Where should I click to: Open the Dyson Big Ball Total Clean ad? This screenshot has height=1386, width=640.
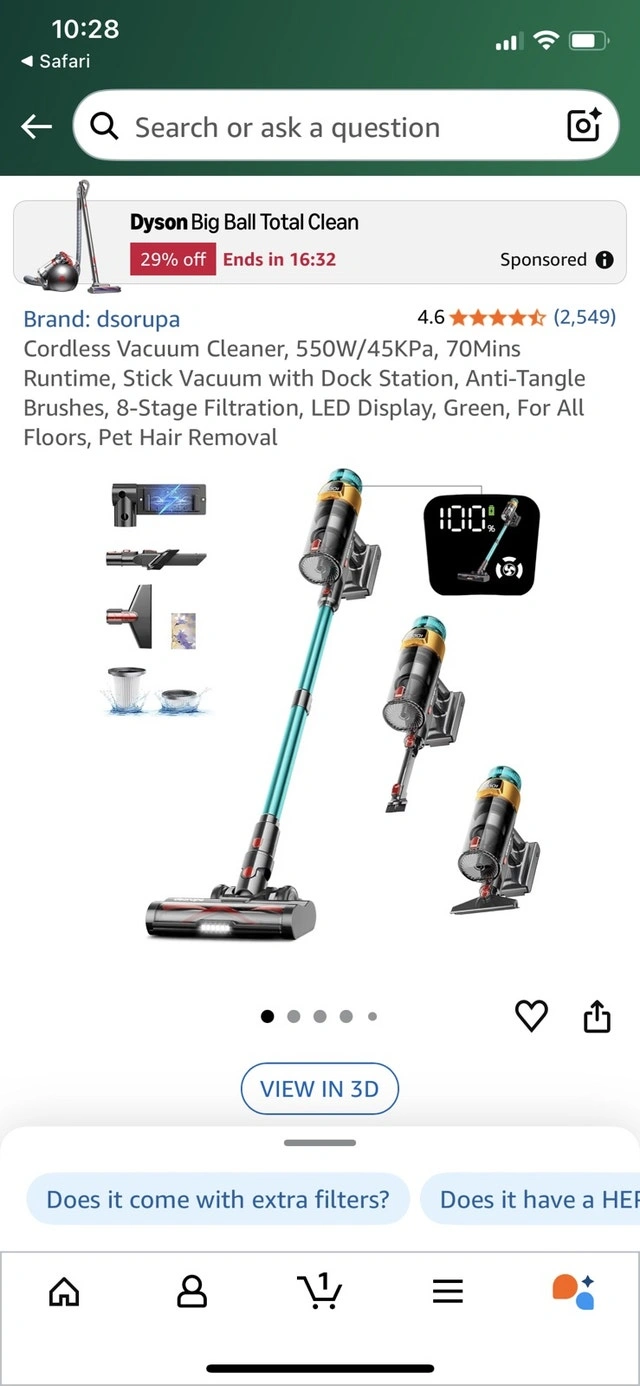coord(244,222)
